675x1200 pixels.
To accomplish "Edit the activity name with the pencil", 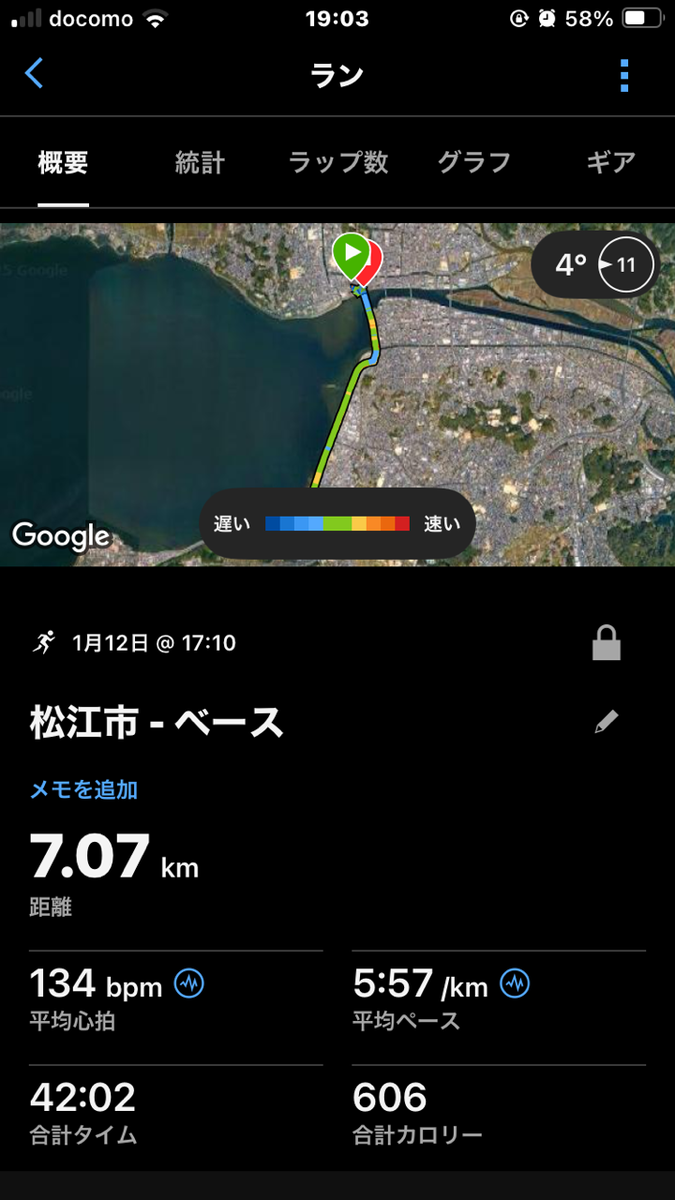I will 606,722.
